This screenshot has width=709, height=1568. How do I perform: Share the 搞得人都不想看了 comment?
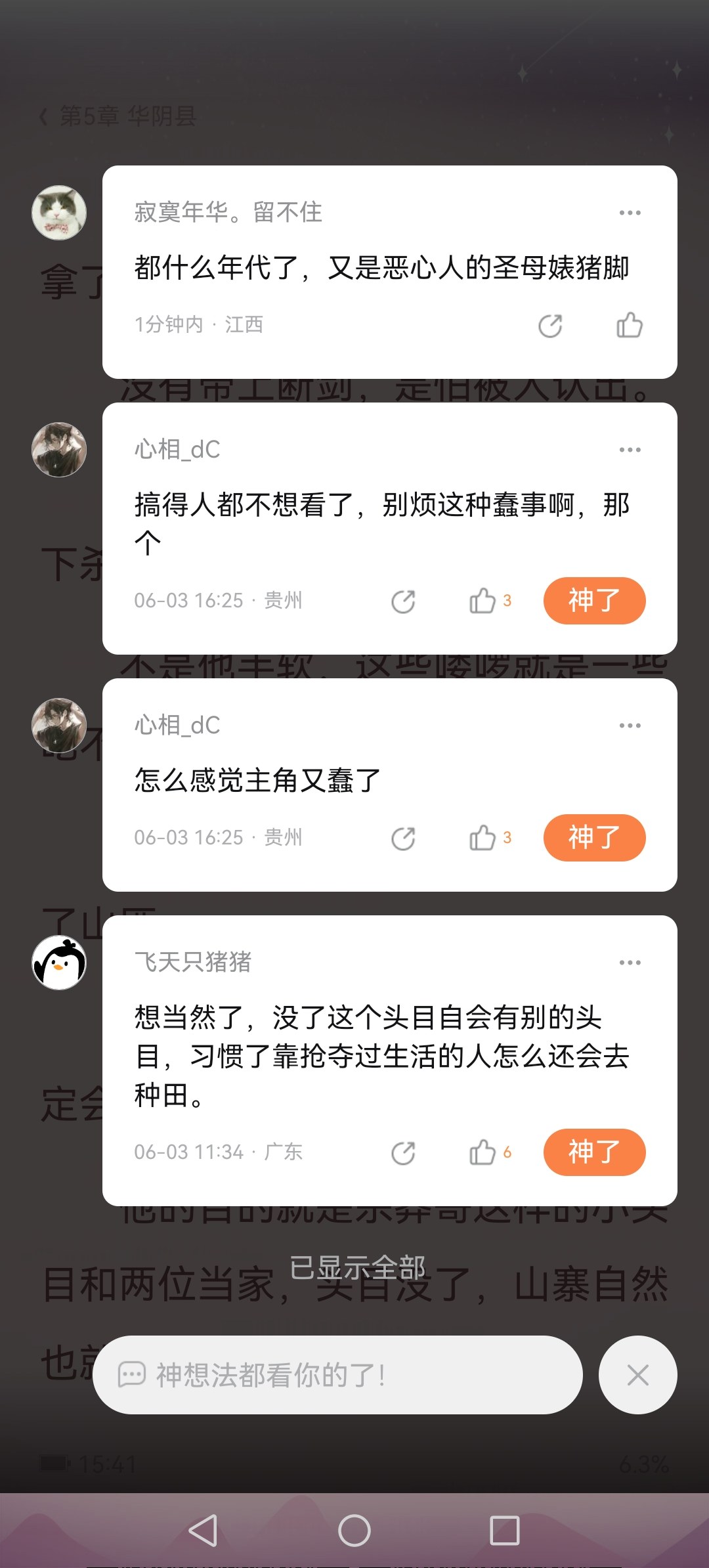[x=403, y=601]
